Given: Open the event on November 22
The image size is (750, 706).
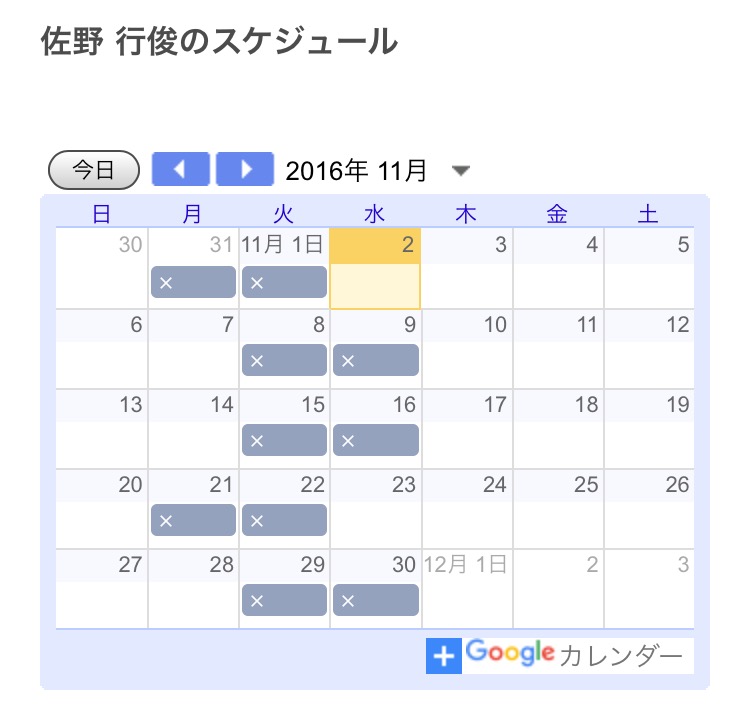Looking at the screenshot, I should click(284, 520).
